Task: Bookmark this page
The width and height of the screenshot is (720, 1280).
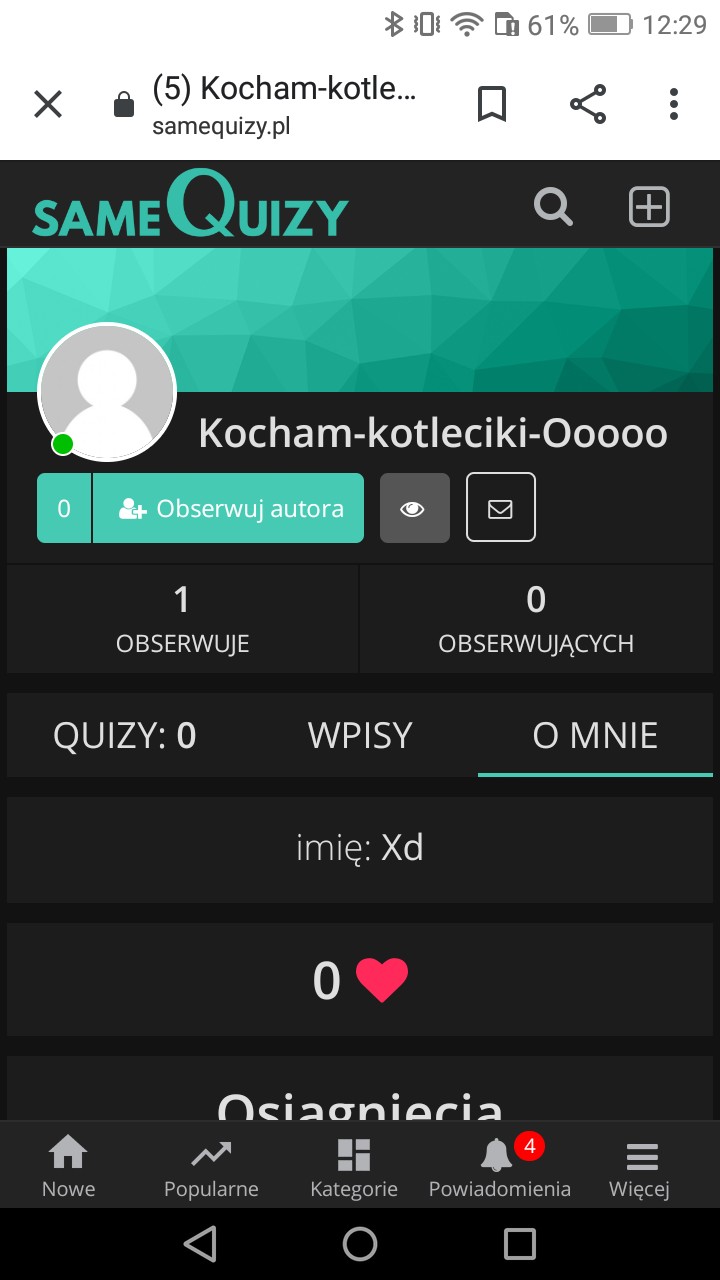Action: click(x=491, y=104)
